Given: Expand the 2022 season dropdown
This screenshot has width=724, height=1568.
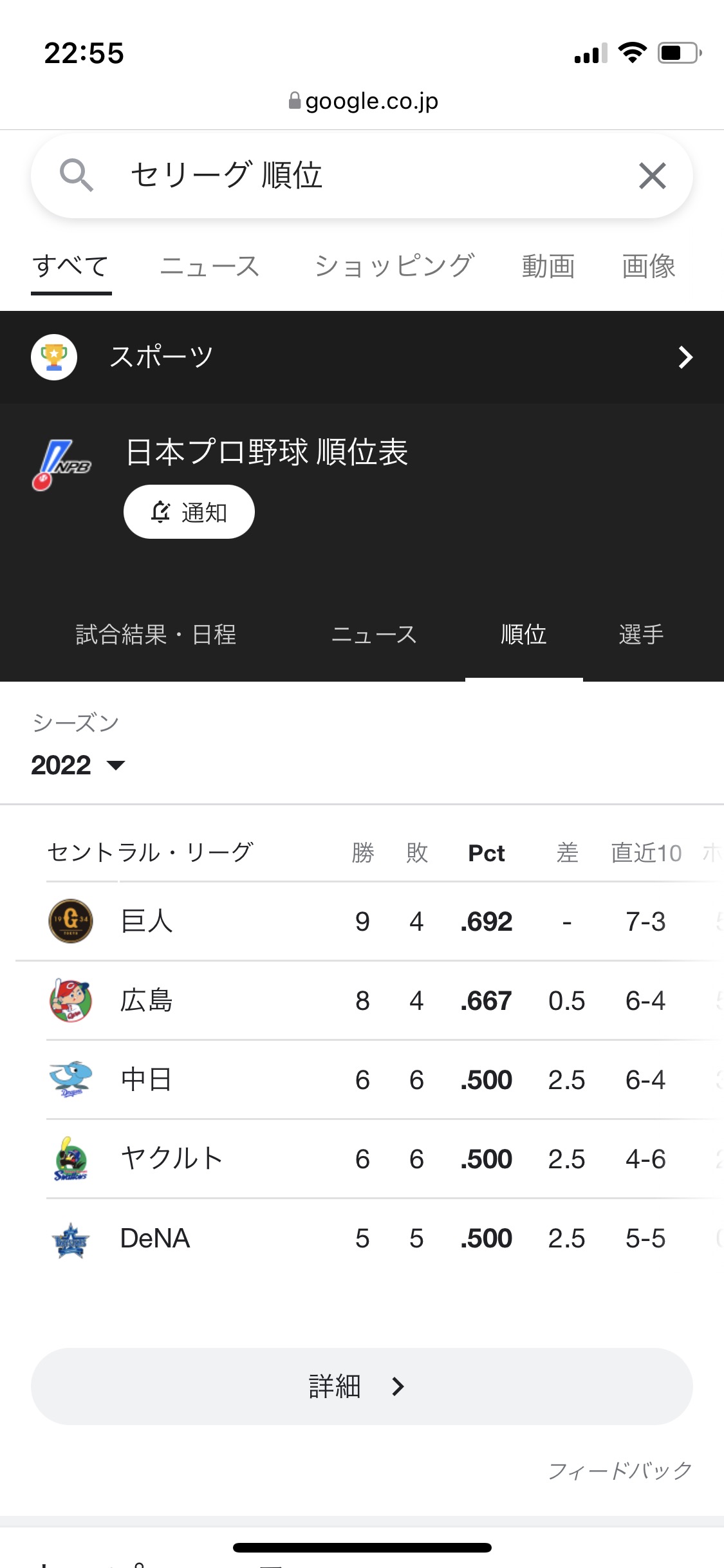Looking at the screenshot, I should [78, 765].
